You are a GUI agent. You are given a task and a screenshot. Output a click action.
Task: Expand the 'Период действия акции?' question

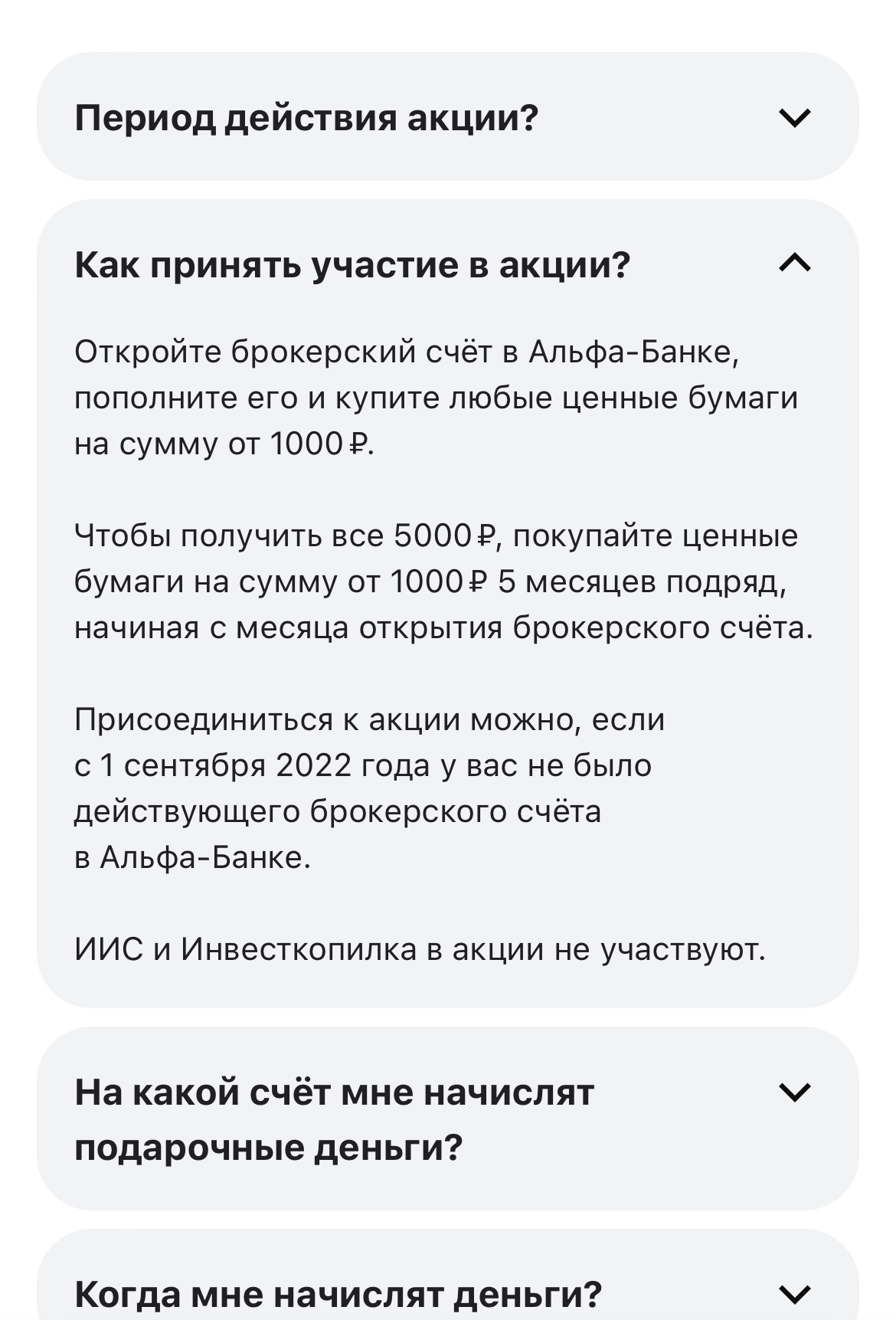pyautogui.click(x=447, y=117)
